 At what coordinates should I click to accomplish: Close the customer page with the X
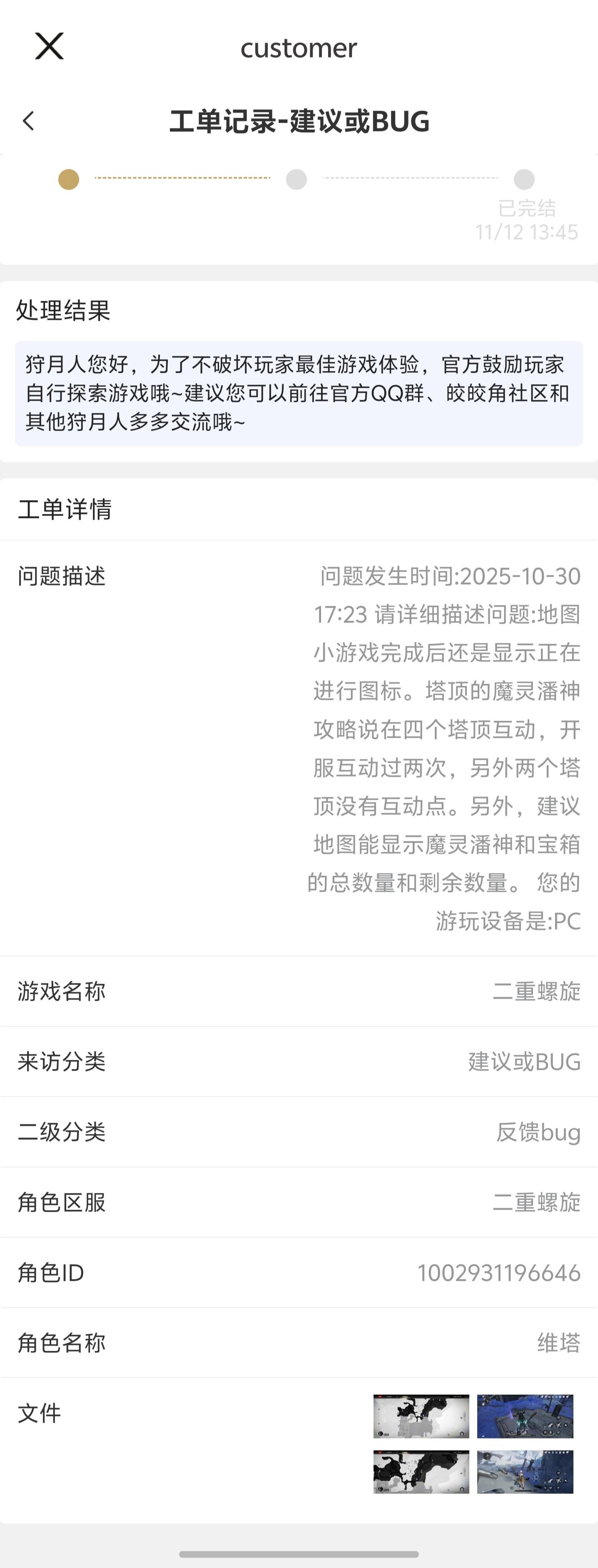49,46
